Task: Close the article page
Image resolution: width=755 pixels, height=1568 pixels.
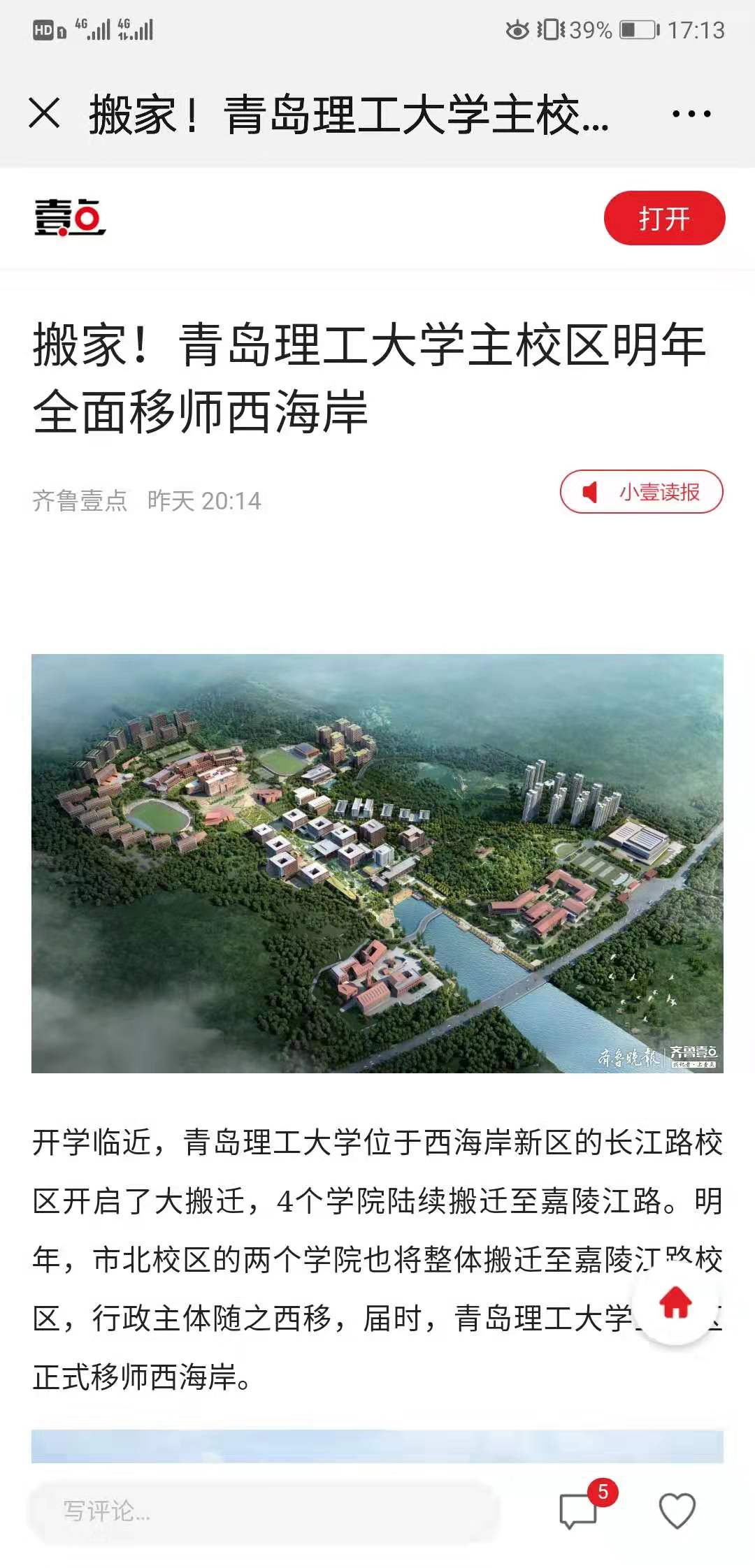Action: (x=45, y=113)
